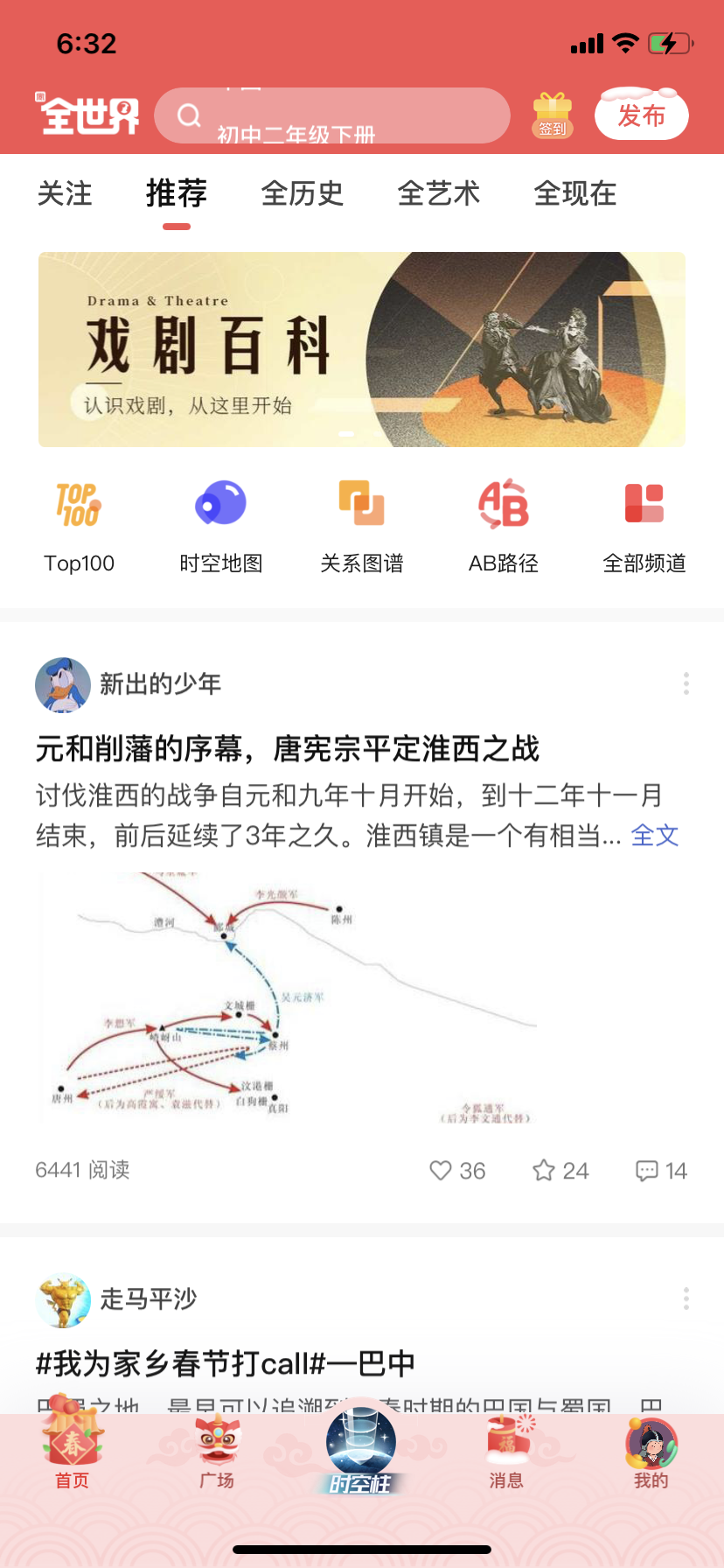Image resolution: width=724 pixels, height=1568 pixels.
Task: Open the 戏剧百科 drama banner
Action: coord(362,348)
